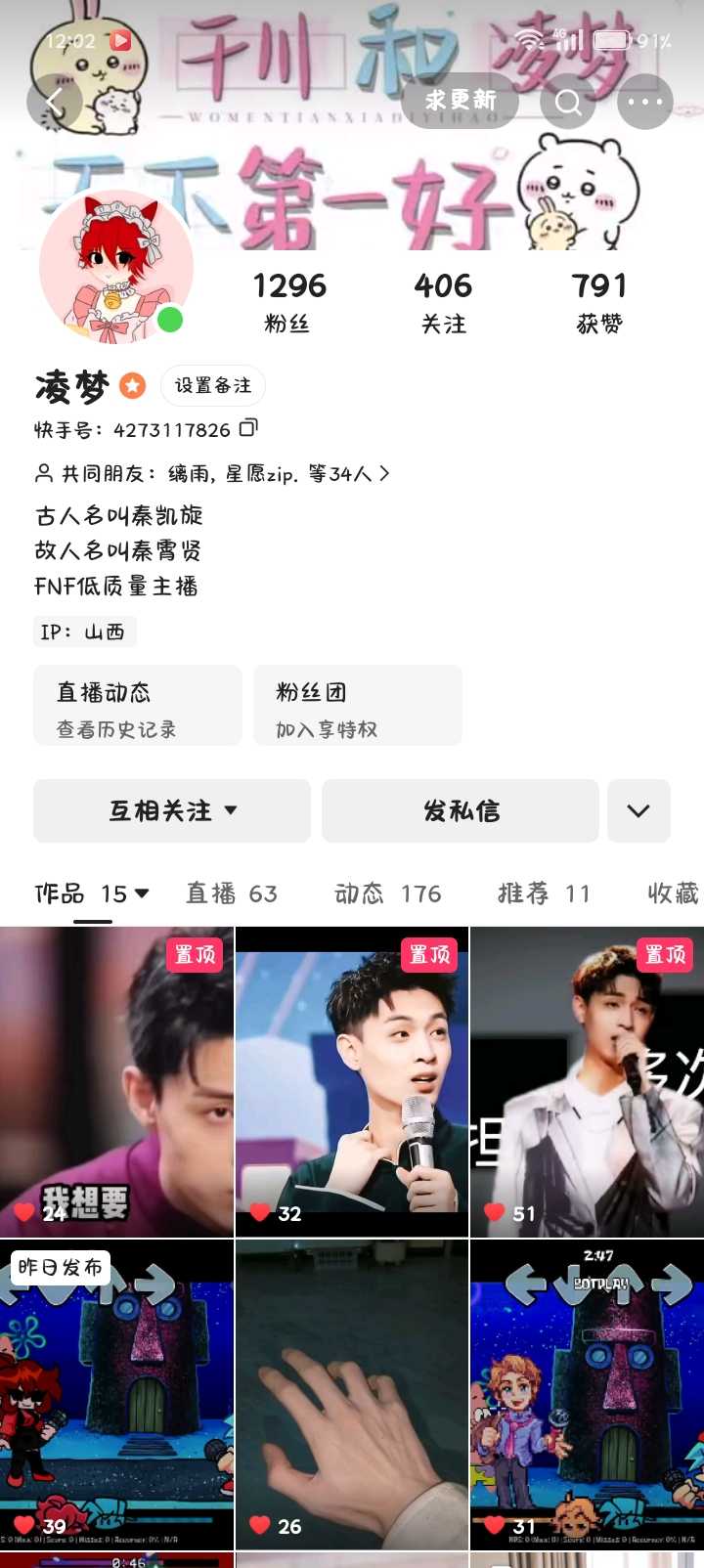Copy the 快手号 ID

click(x=249, y=428)
